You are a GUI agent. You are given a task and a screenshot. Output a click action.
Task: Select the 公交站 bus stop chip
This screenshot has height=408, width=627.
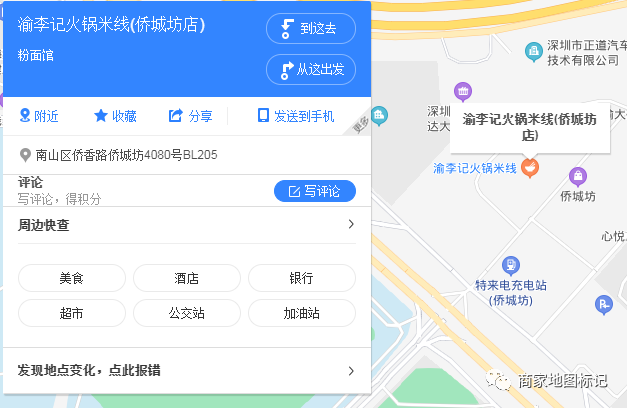[186, 313]
